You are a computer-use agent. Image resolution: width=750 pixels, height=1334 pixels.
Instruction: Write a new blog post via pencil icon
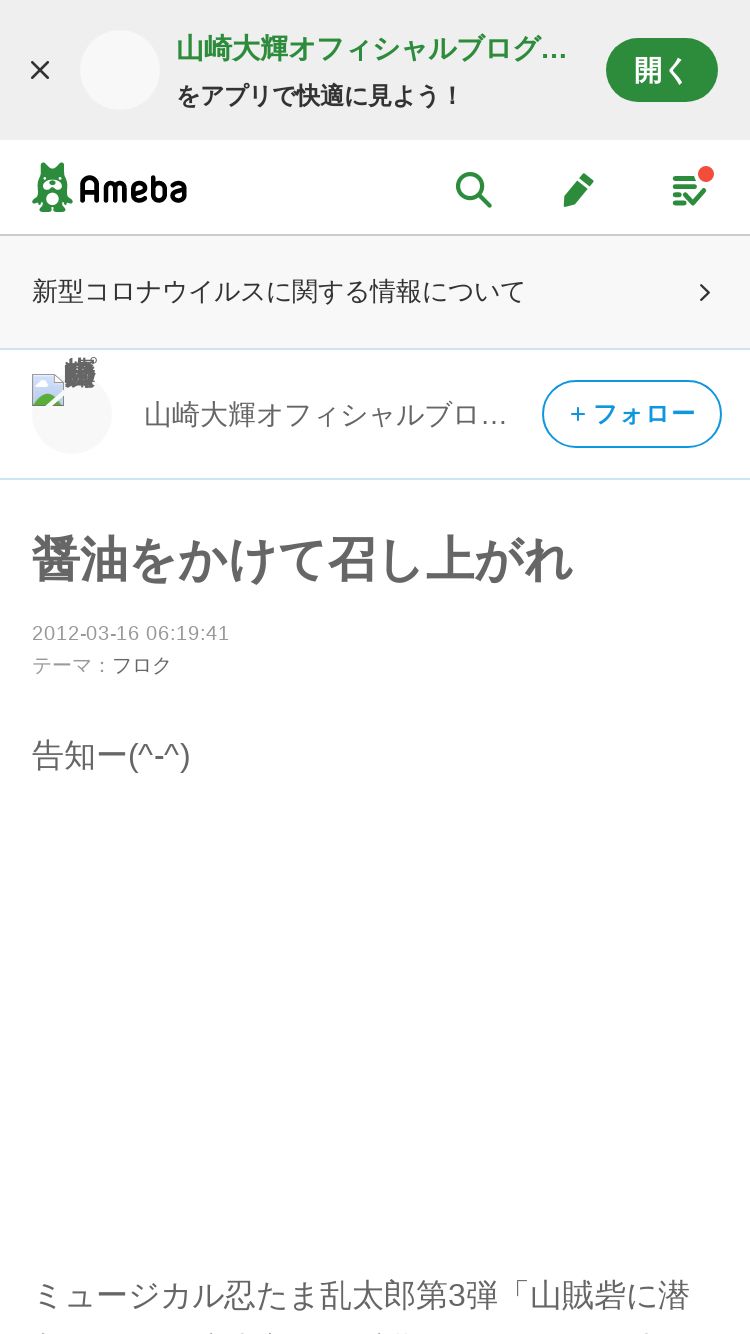[x=578, y=189]
